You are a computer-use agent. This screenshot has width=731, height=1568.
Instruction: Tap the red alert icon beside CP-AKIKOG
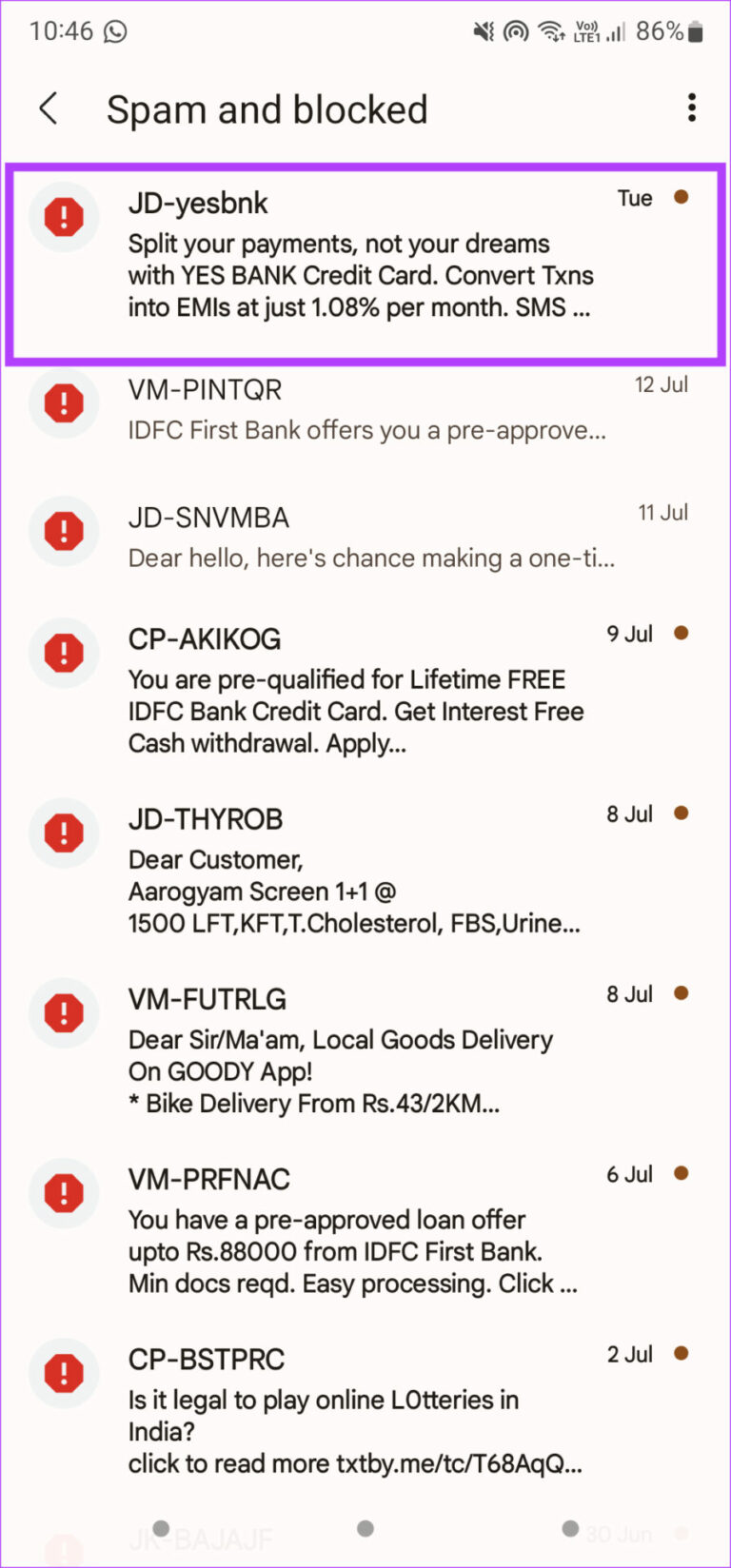63,653
